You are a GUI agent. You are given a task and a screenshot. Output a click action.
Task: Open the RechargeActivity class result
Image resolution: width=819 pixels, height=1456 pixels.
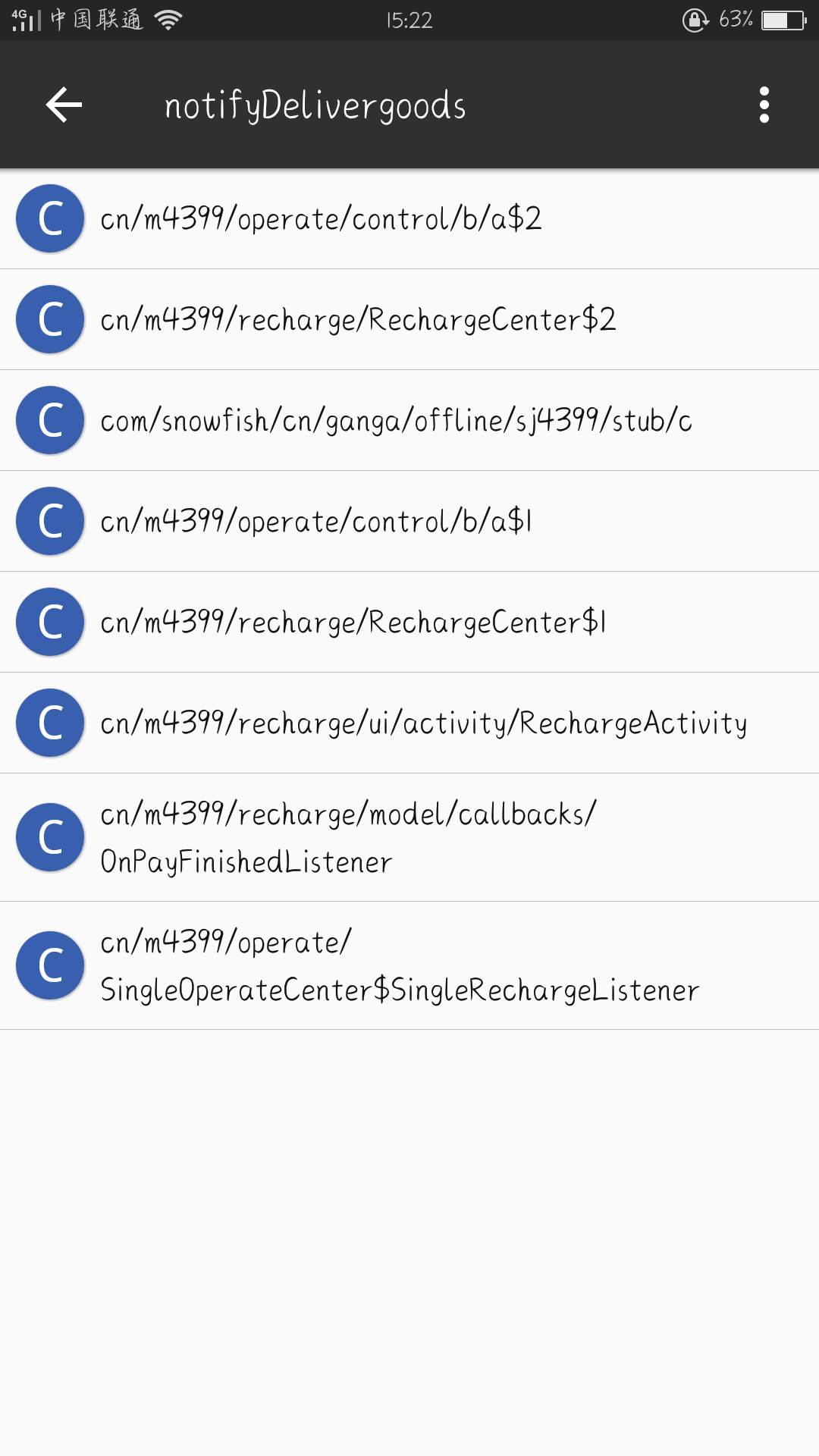tap(409, 723)
